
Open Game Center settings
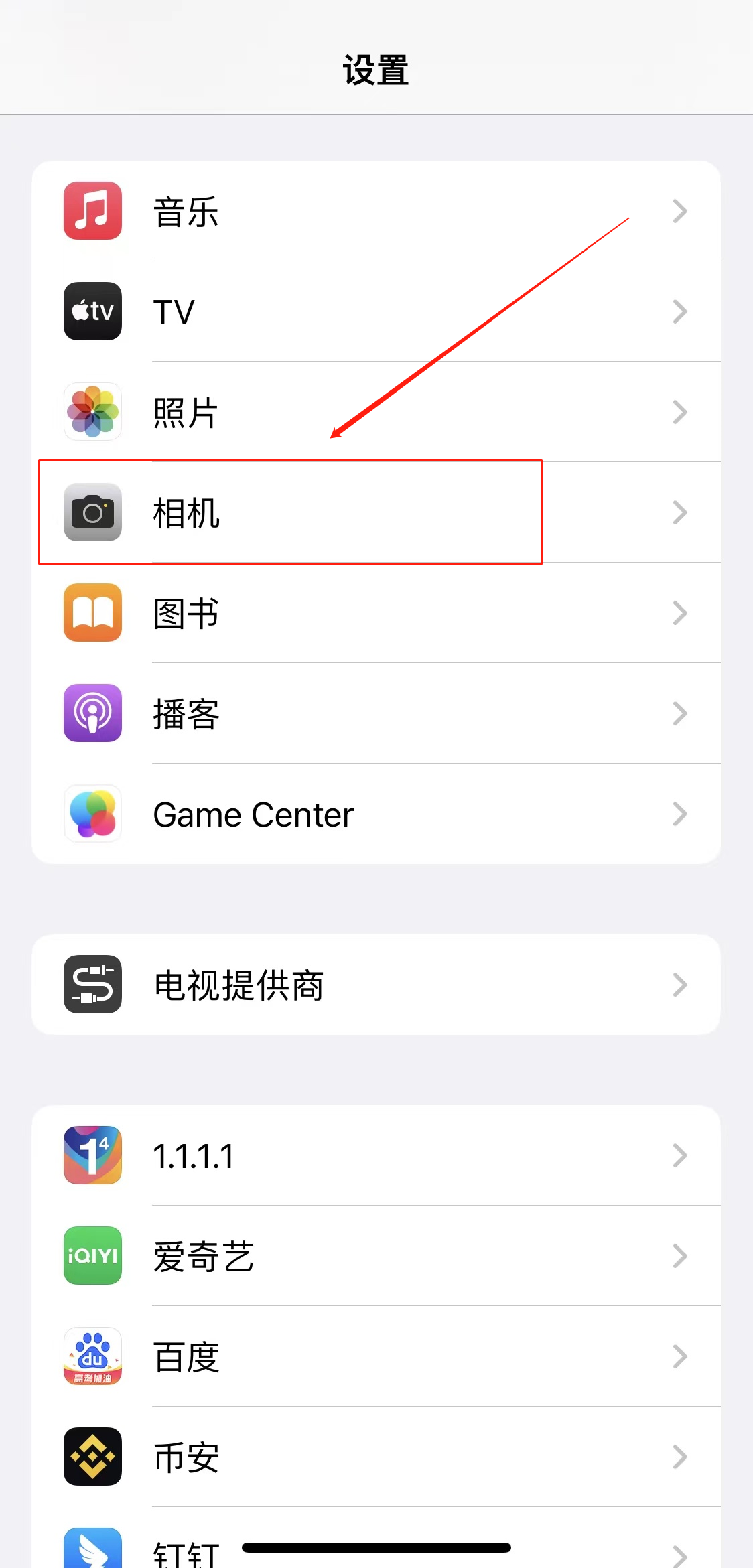(375, 814)
